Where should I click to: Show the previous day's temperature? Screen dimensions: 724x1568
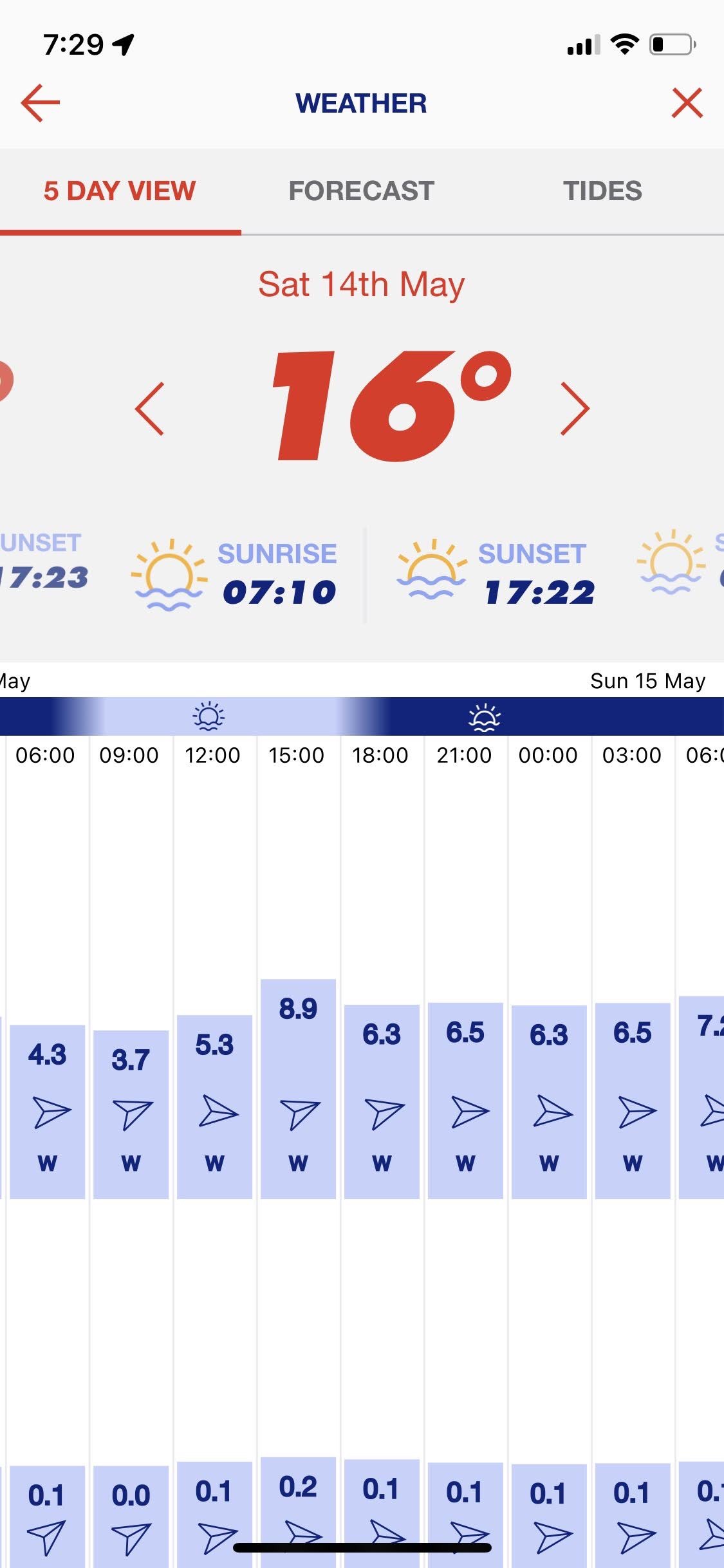[x=150, y=409]
